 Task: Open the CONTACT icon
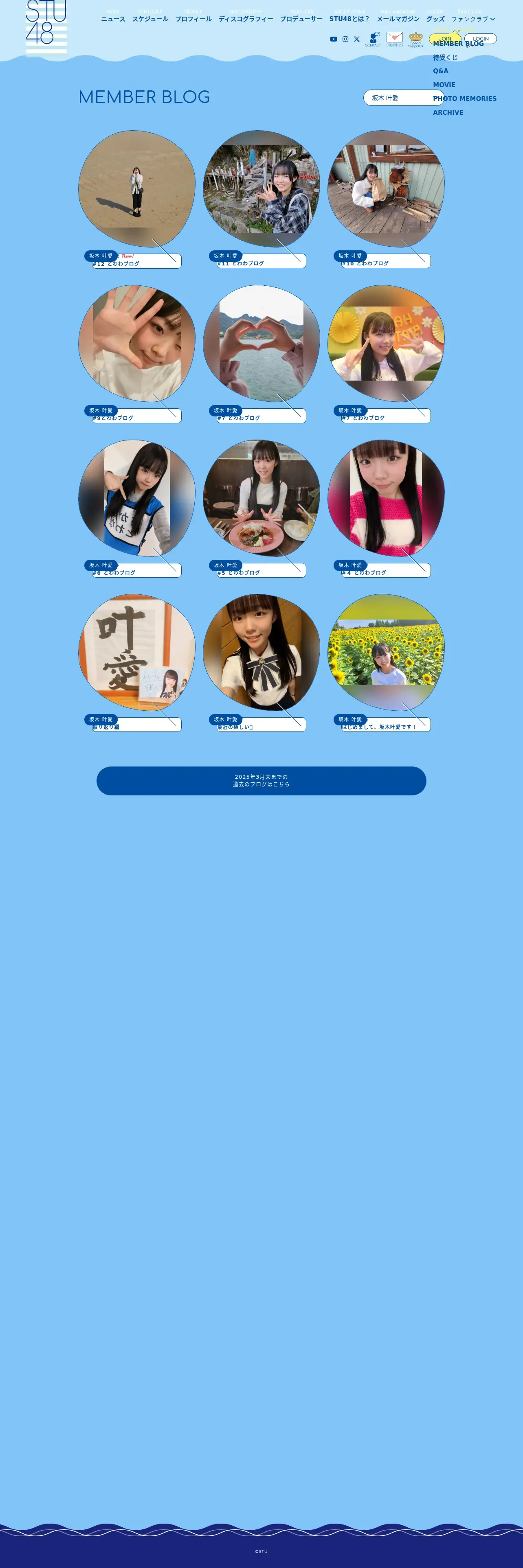point(373,39)
